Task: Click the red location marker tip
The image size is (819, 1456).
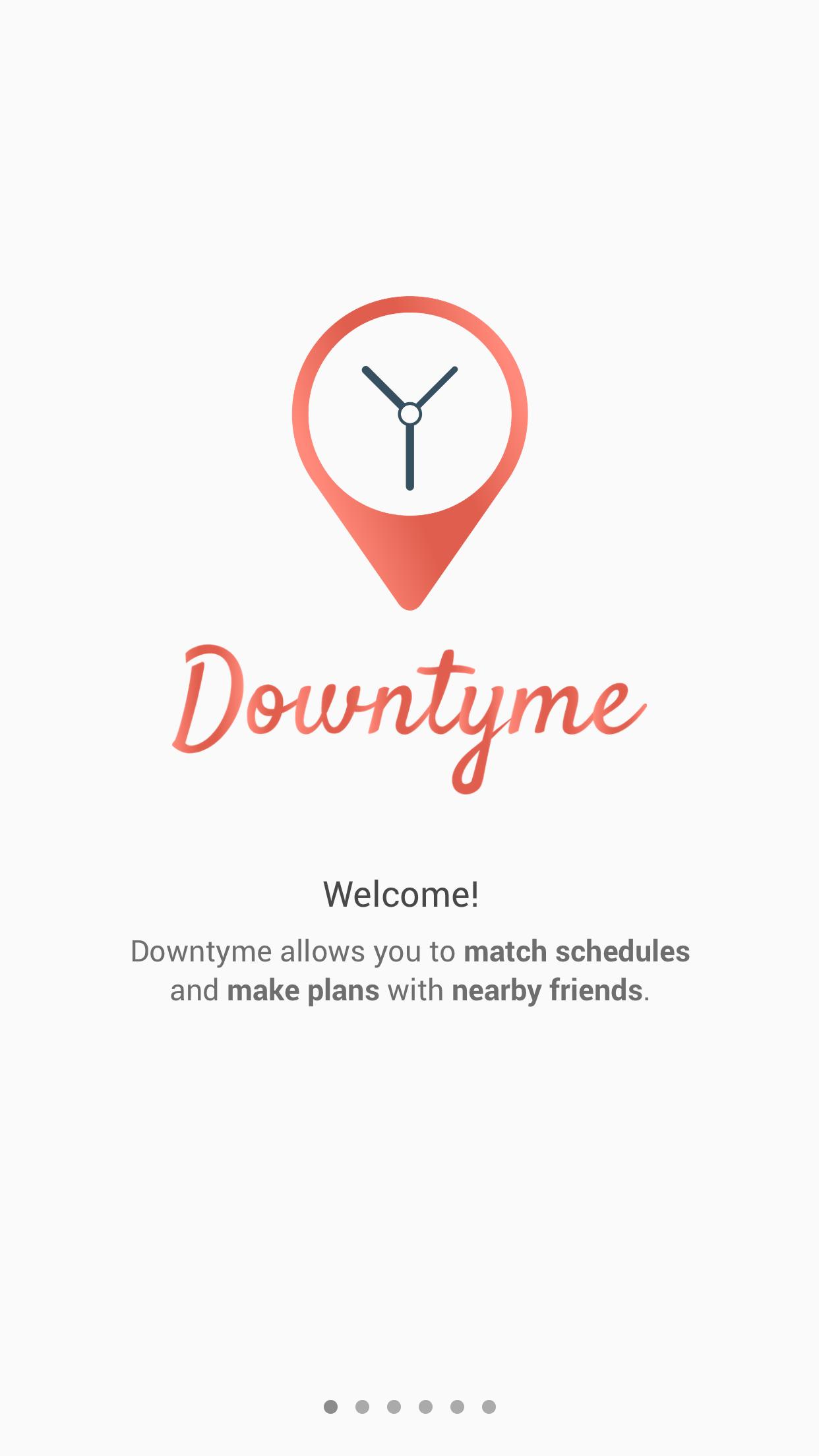Action: click(x=409, y=600)
